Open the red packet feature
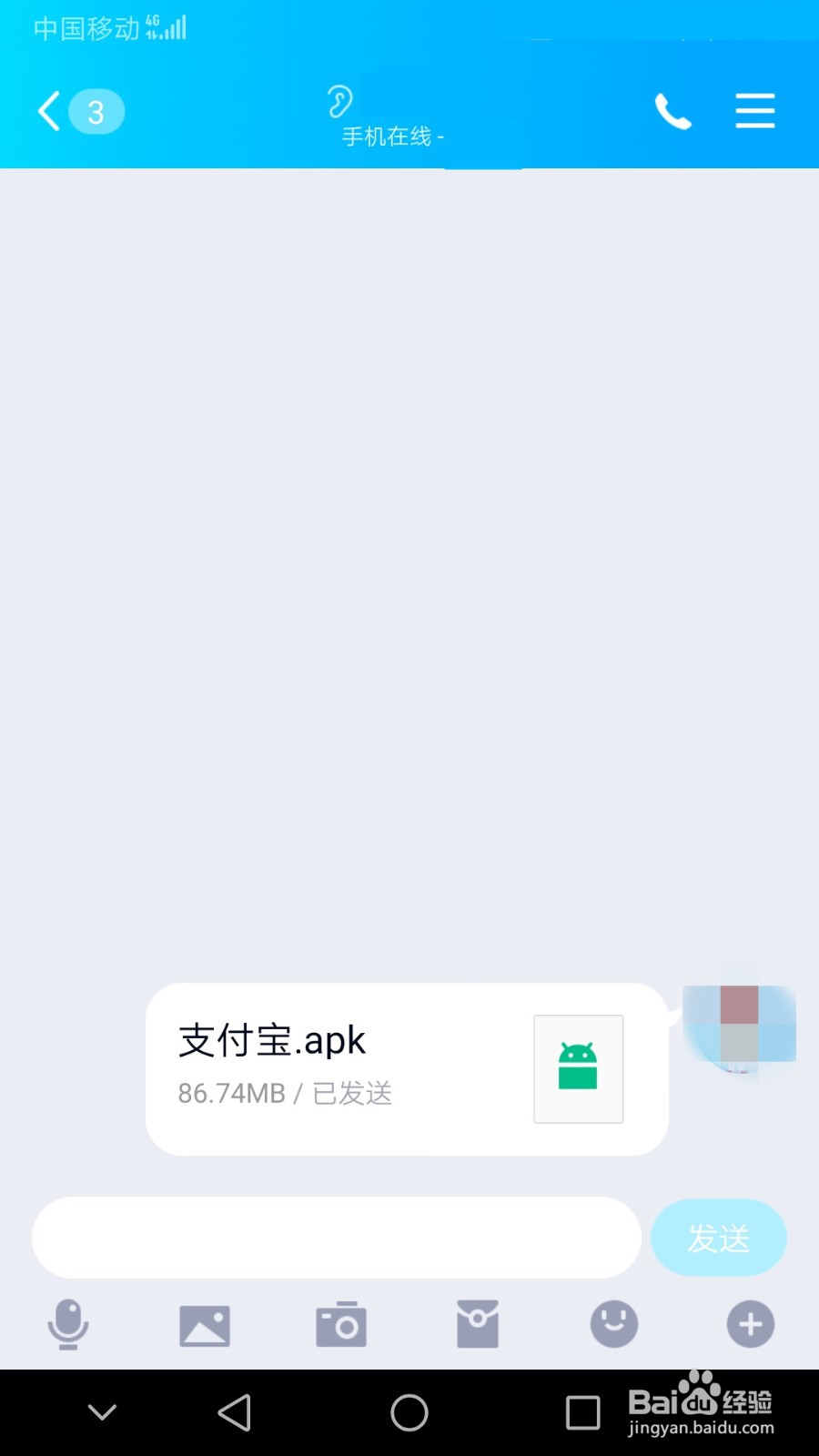 point(477,1325)
